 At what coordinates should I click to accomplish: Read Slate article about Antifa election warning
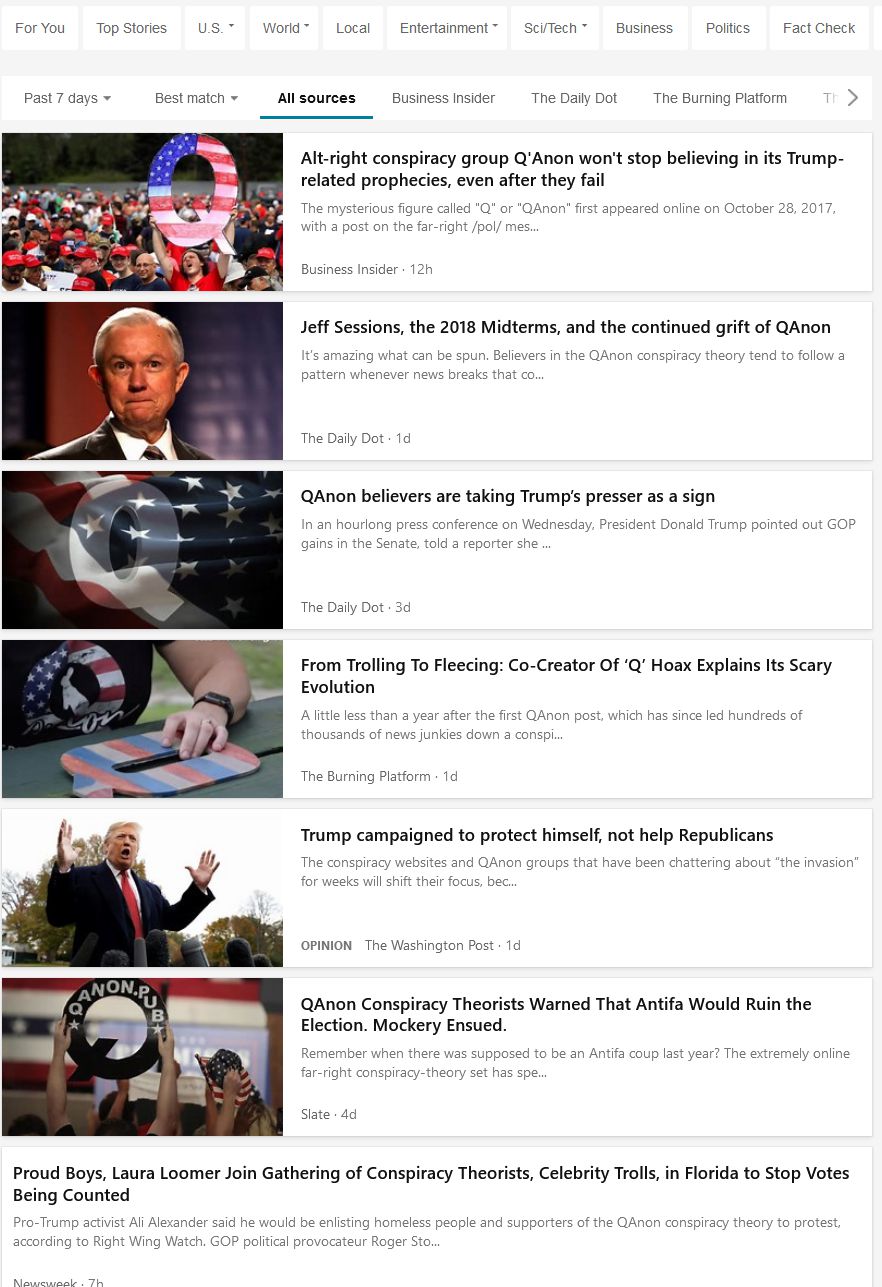(556, 1014)
